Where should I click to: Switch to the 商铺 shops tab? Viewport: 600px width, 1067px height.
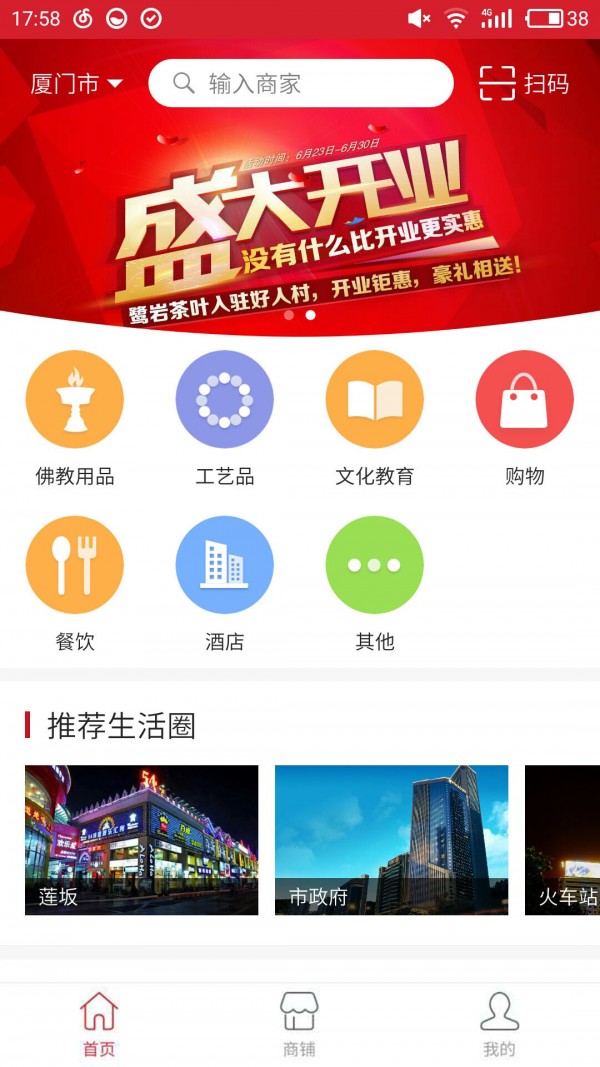tap(299, 1024)
